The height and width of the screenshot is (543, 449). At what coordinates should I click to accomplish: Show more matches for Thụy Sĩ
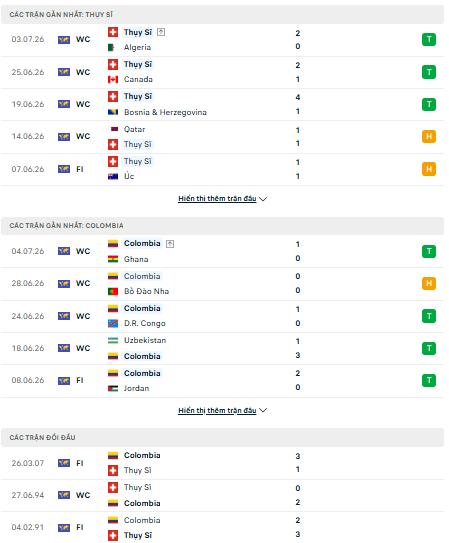(222, 198)
